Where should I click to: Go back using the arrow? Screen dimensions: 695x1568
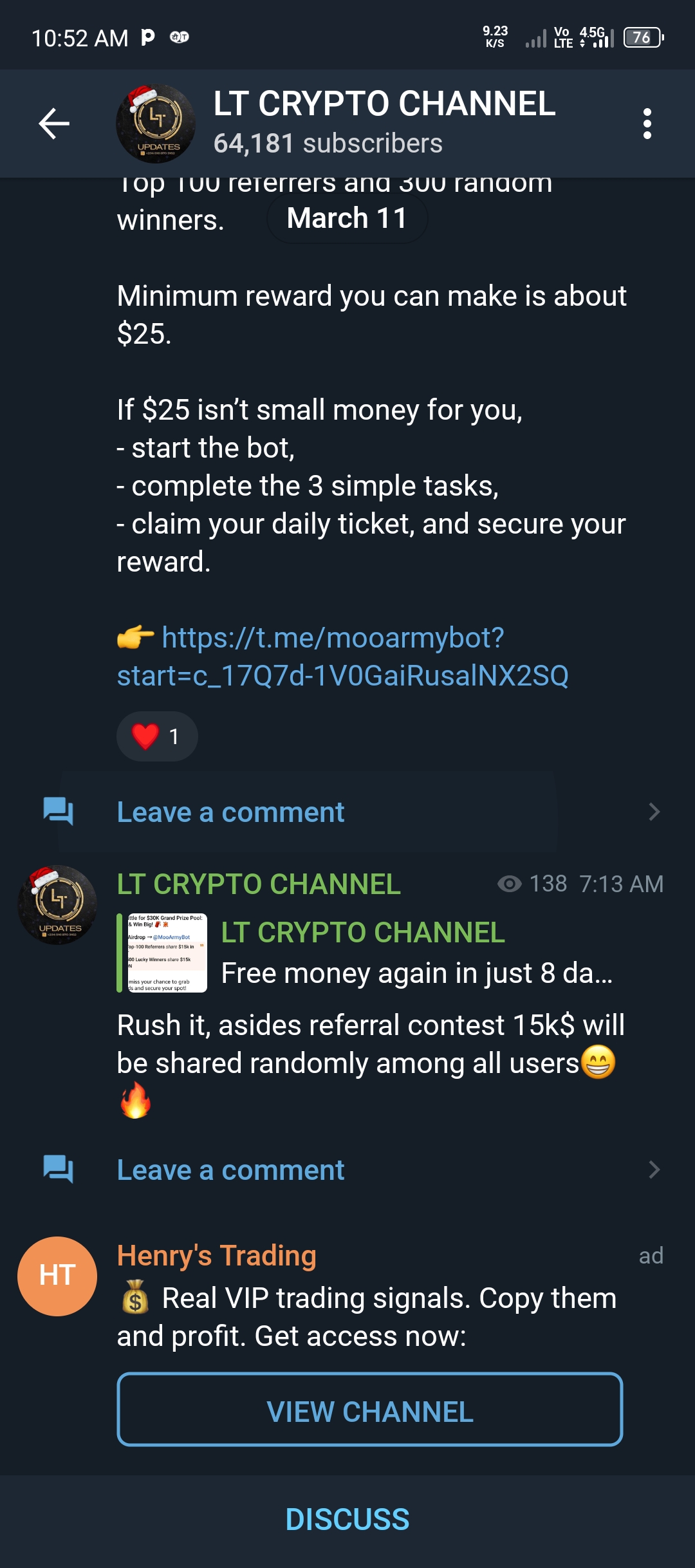tap(54, 124)
